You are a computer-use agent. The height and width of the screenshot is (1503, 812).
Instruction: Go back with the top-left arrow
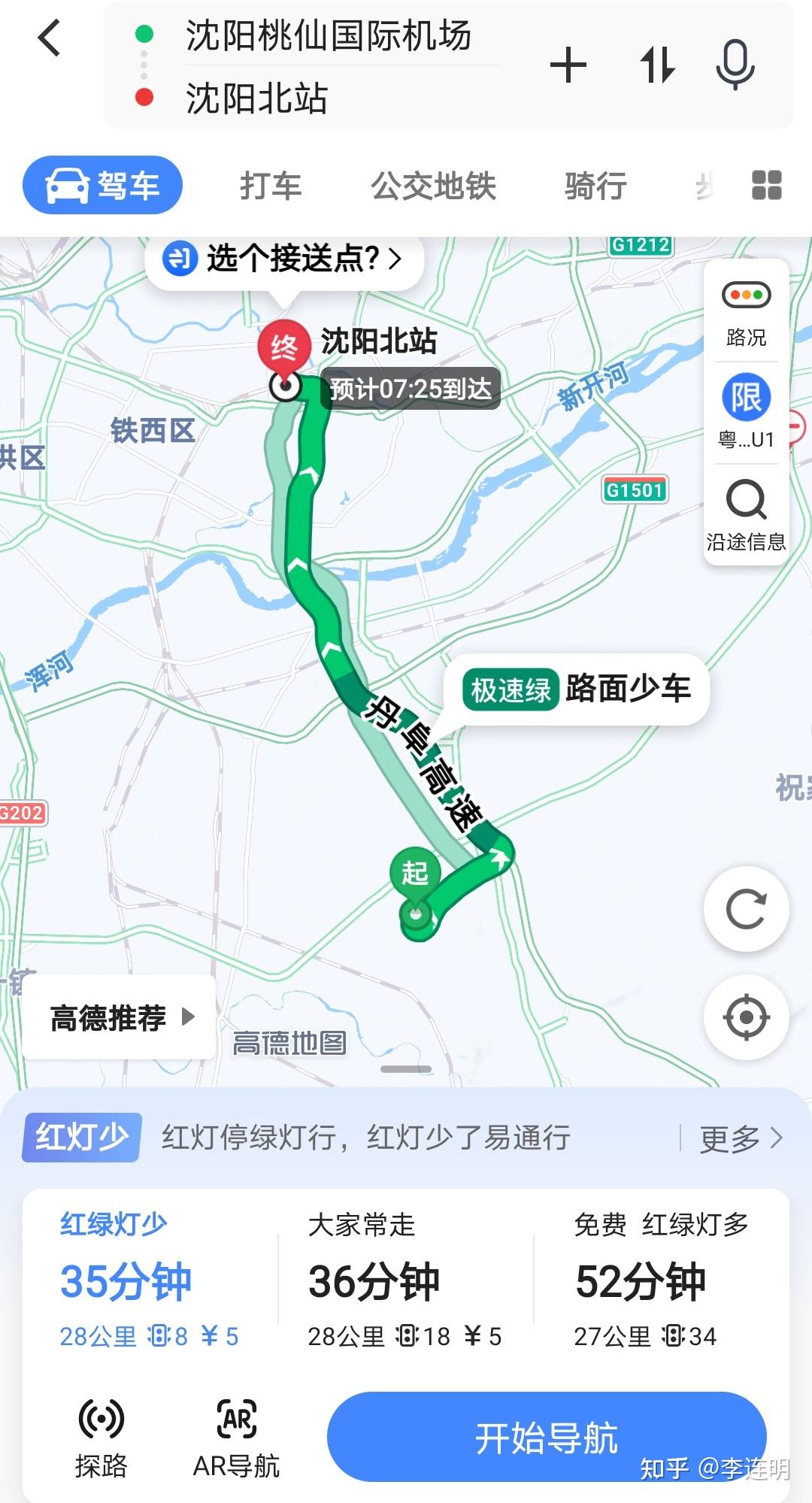point(50,38)
